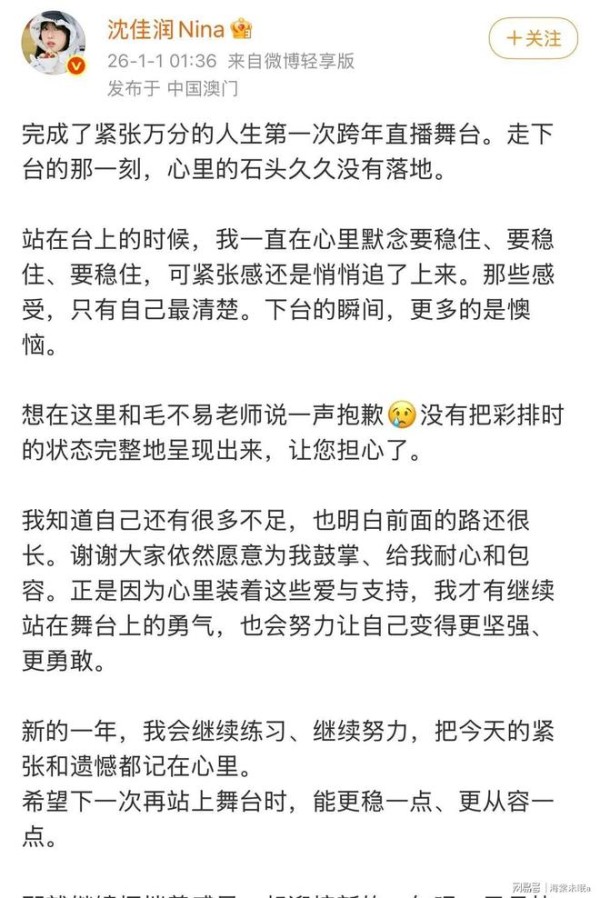
Task: Follow 沈佳润Nina with the 关注 button
Action: coord(532,39)
